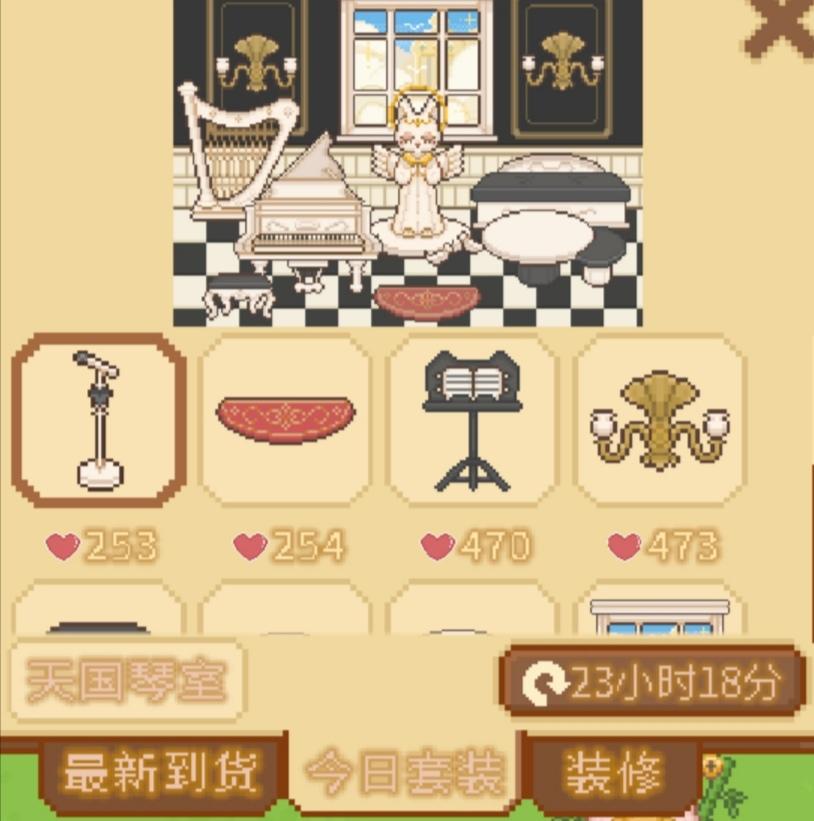Switch to the 最新到货 tab
The width and height of the screenshot is (814, 821).
(160, 773)
